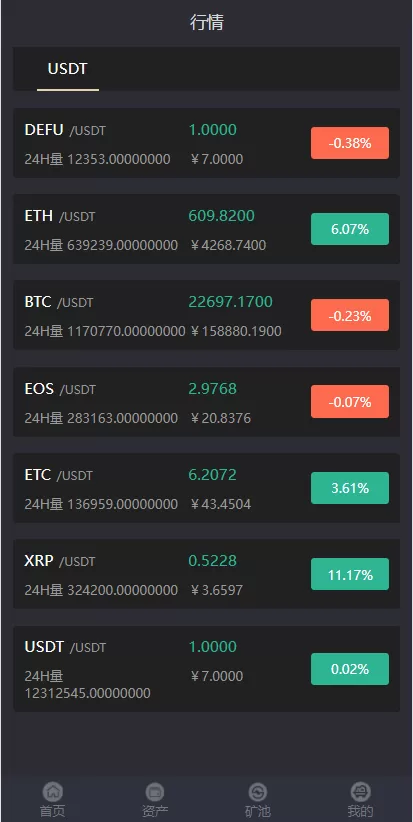Tap the ETC/USDT pair row

[206, 488]
